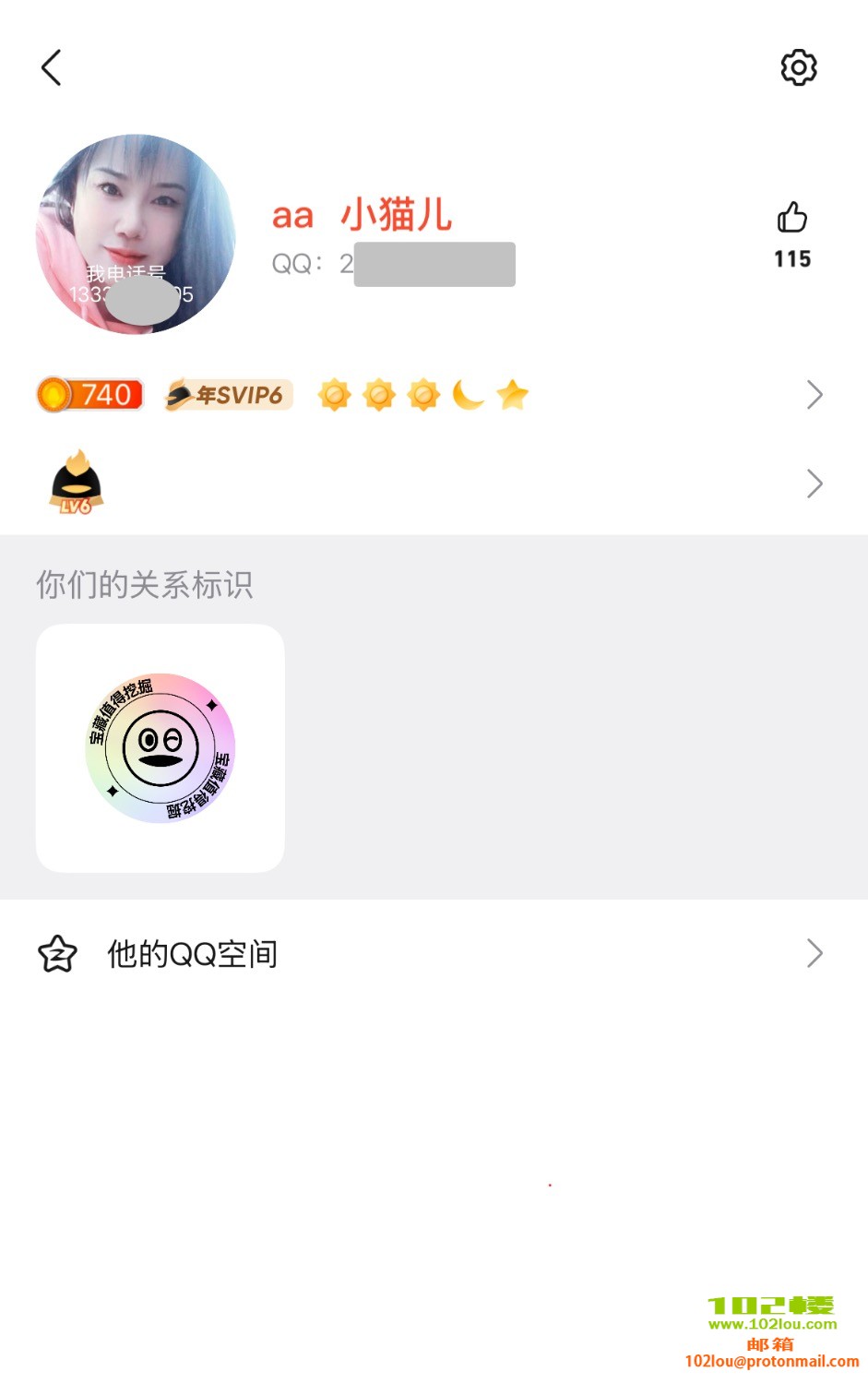Open the settings gear icon
Image resolution: width=868 pixels, height=1384 pixels.
[799, 67]
